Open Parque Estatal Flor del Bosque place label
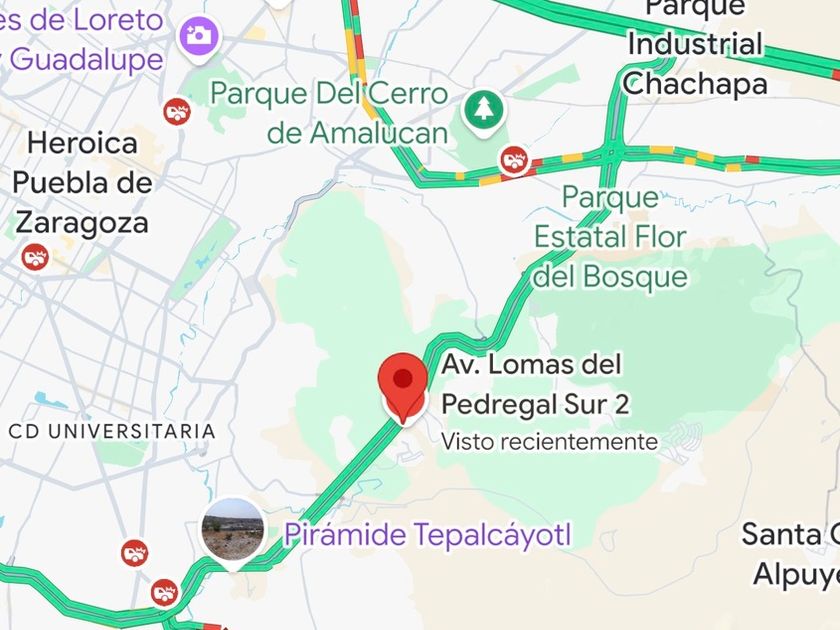Viewport: 840px width, 630px height. click(610, 237)
